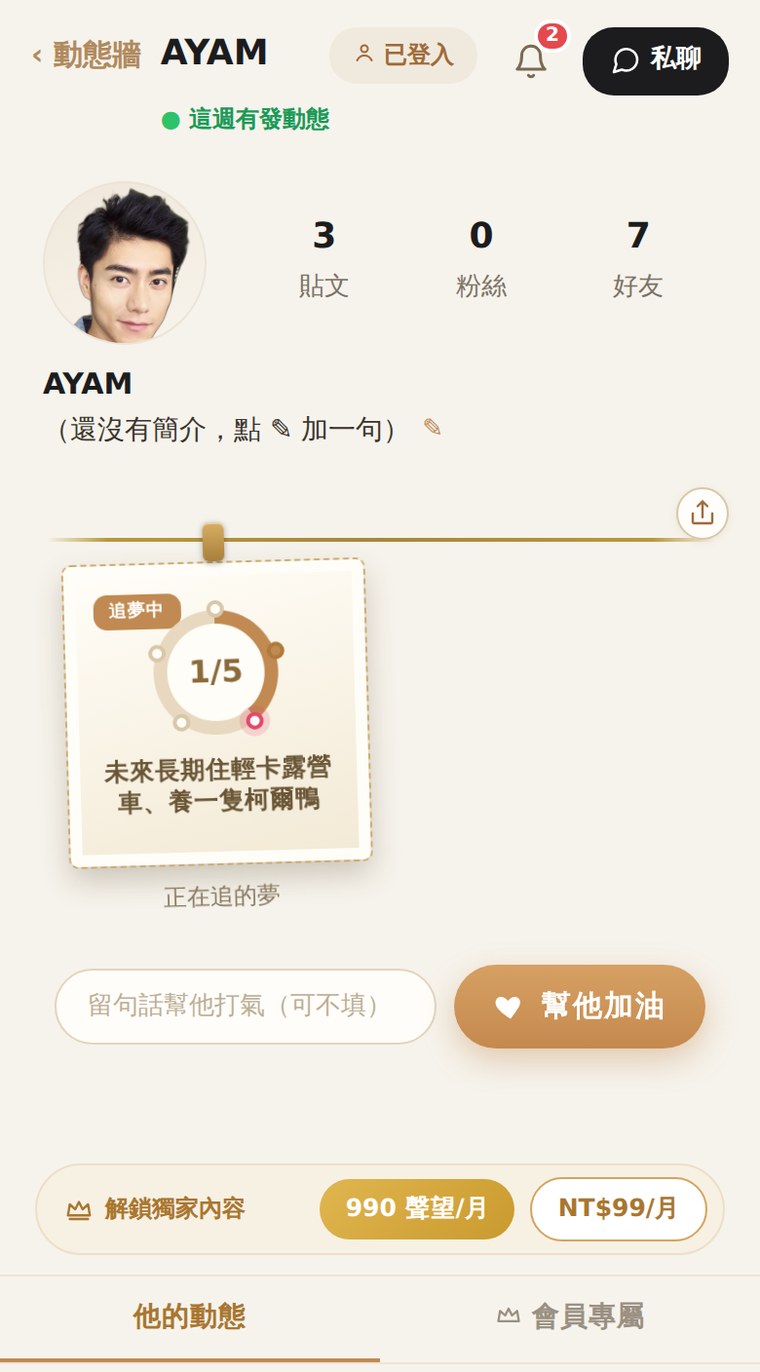Open AYAM's profile photo

pyautogui.click(x=125, y=263)
